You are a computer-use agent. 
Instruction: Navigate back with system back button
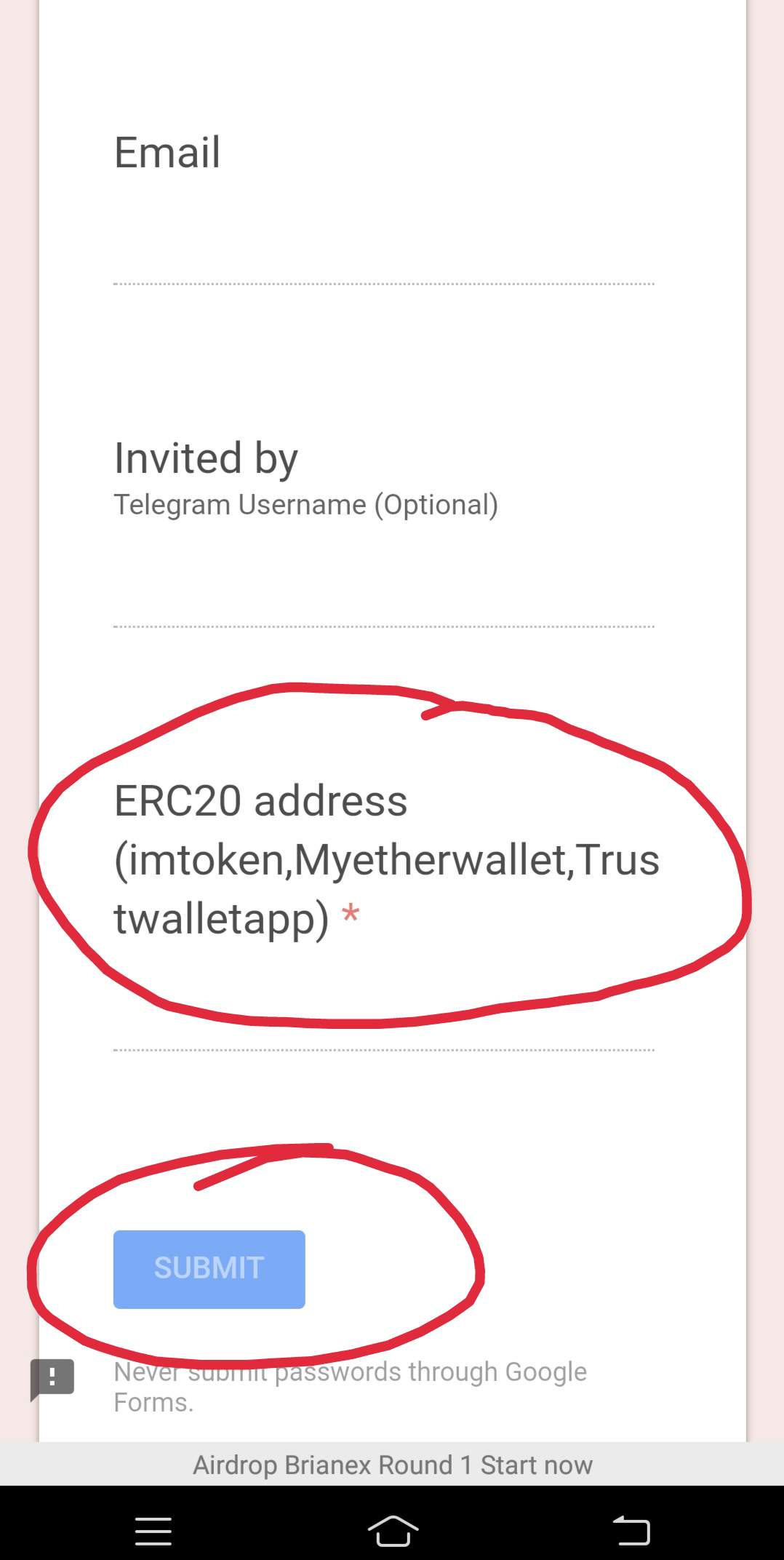[x=631, y=1529]
